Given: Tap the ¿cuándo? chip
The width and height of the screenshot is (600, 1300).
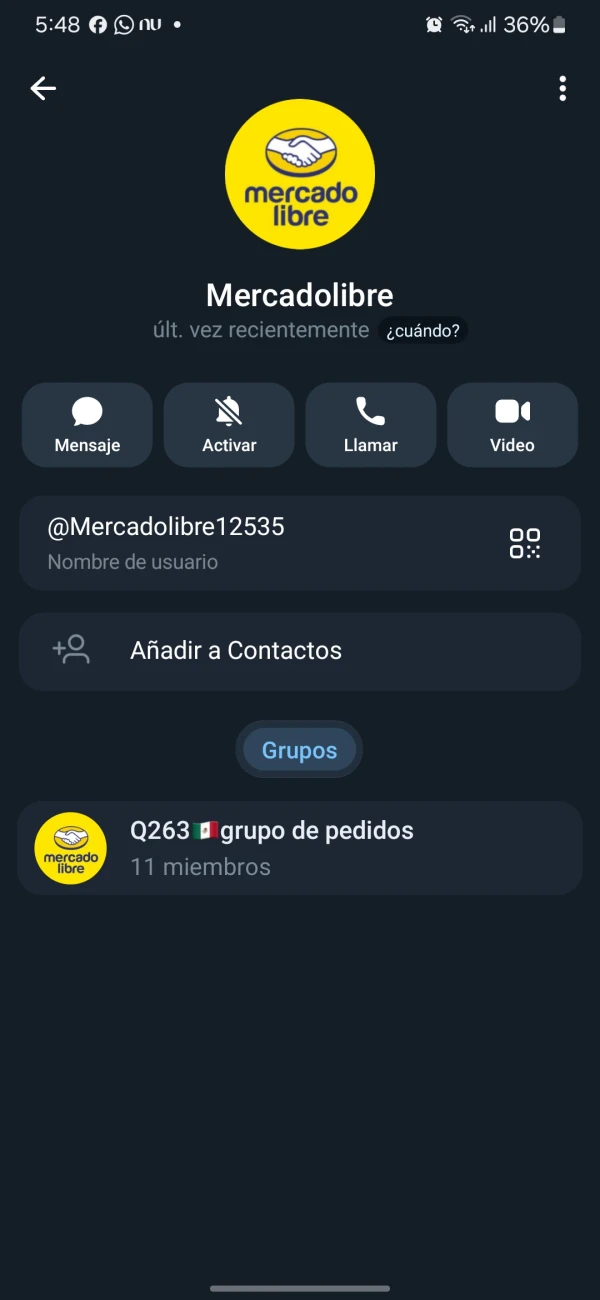Looking at the screenshot, I should click(x=423, y=330).
